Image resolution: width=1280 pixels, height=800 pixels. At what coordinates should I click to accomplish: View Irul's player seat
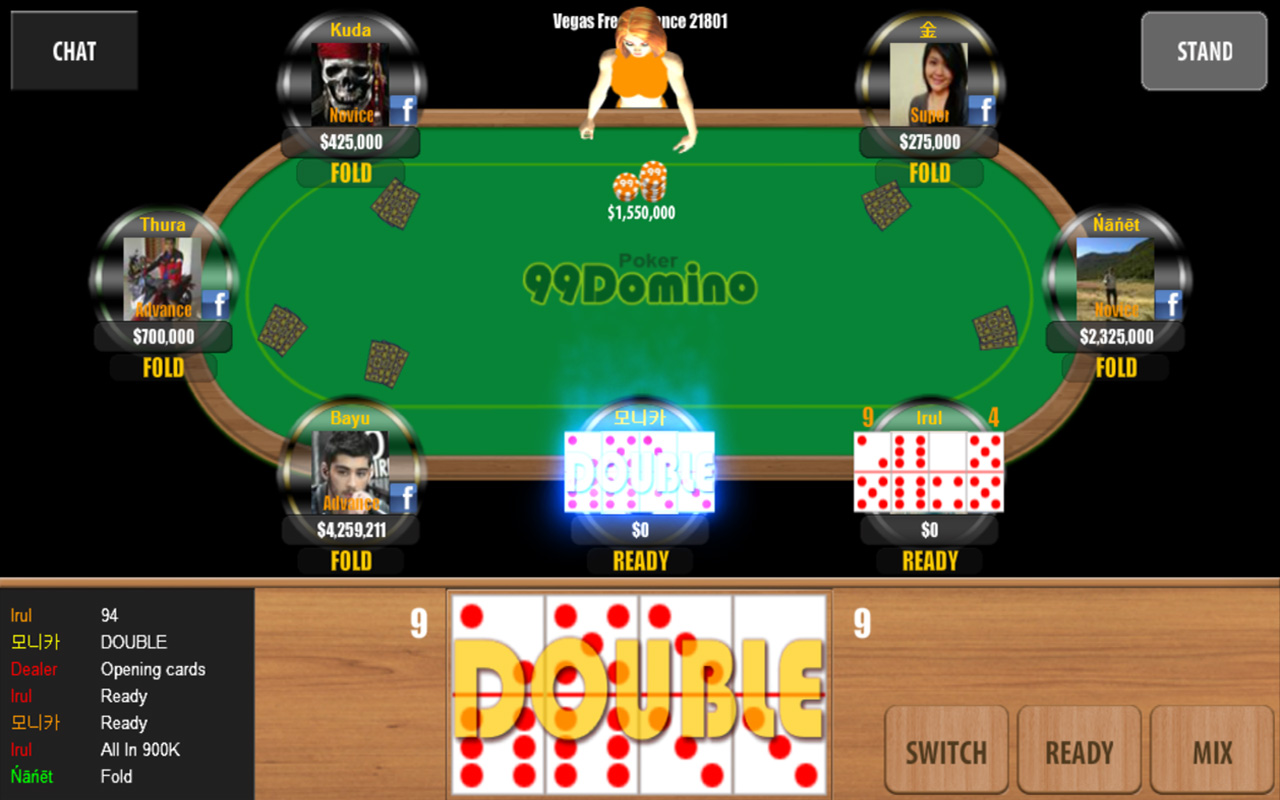click(x=929, y=472)
